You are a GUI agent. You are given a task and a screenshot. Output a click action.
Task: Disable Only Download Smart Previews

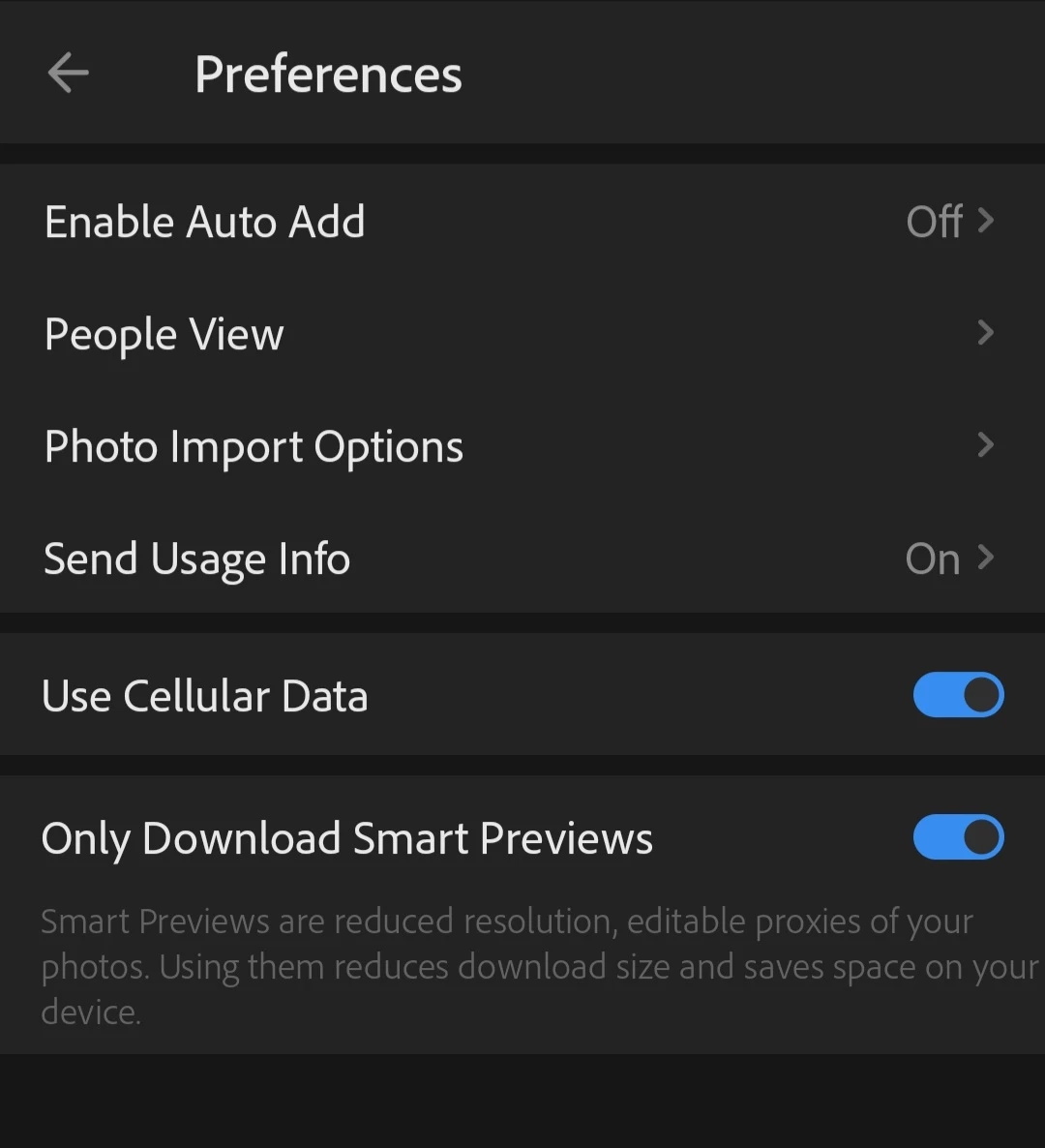point(958,837)
